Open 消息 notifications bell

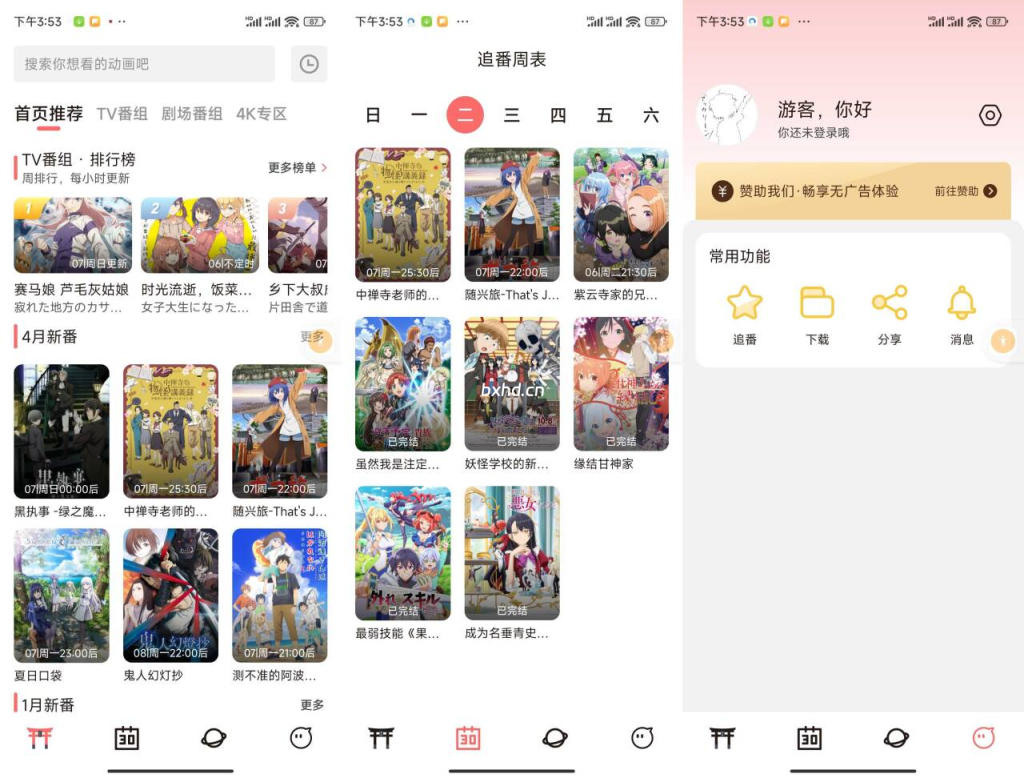(961, 314)
